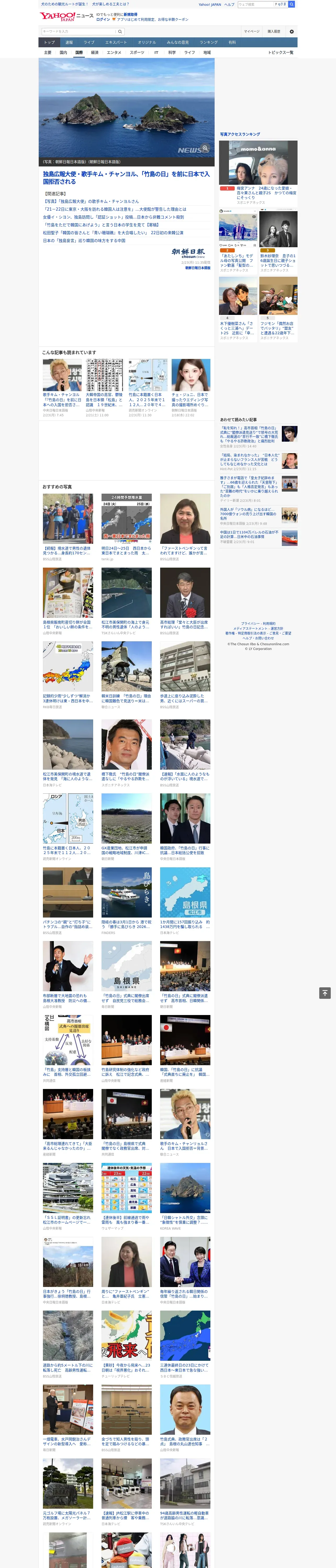Open related article 日本の「独島妄言」巡り韓国の味方をする中国
Screen dimensions: 336x1568
[84, 240]
